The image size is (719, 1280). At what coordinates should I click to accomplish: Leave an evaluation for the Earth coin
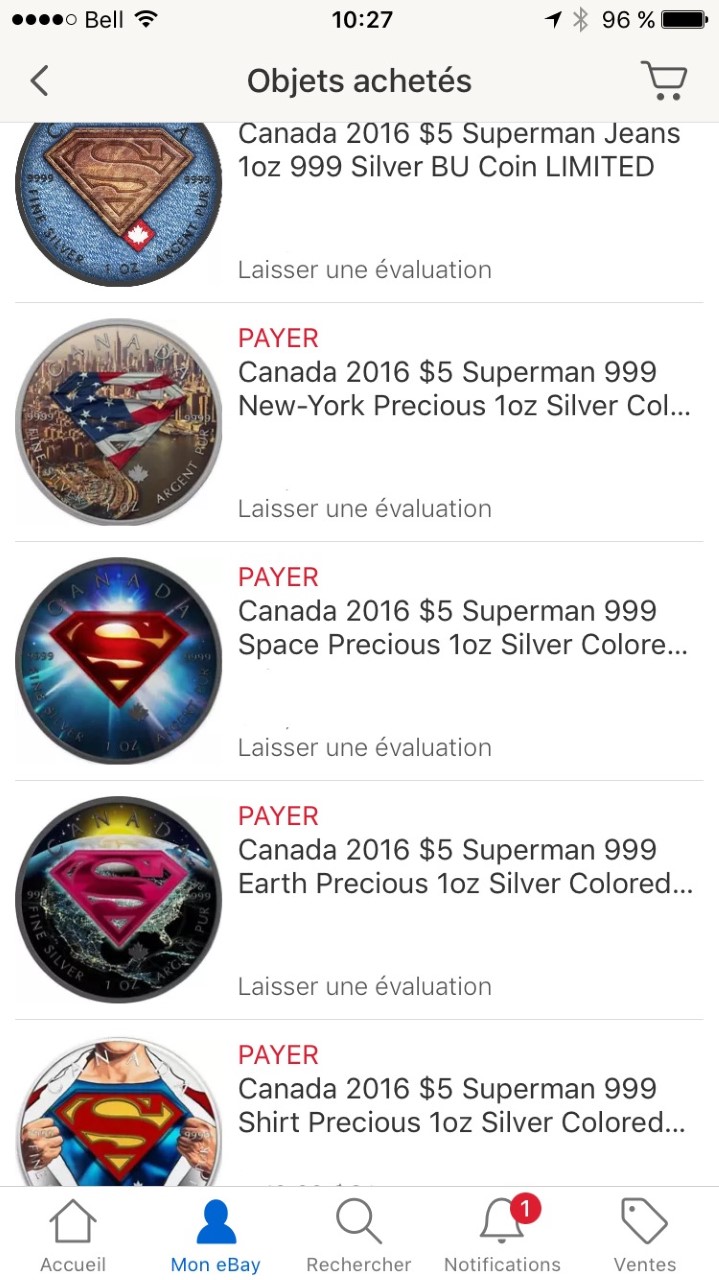(364, 987)
